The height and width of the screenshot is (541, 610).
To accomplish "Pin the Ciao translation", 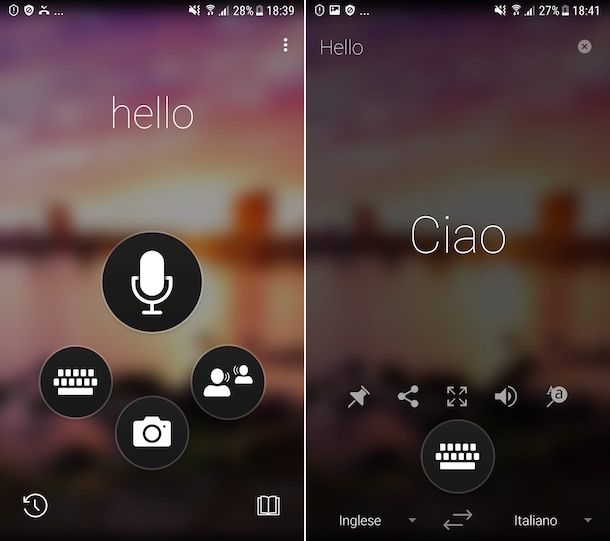I will click(x=358, y=396).
